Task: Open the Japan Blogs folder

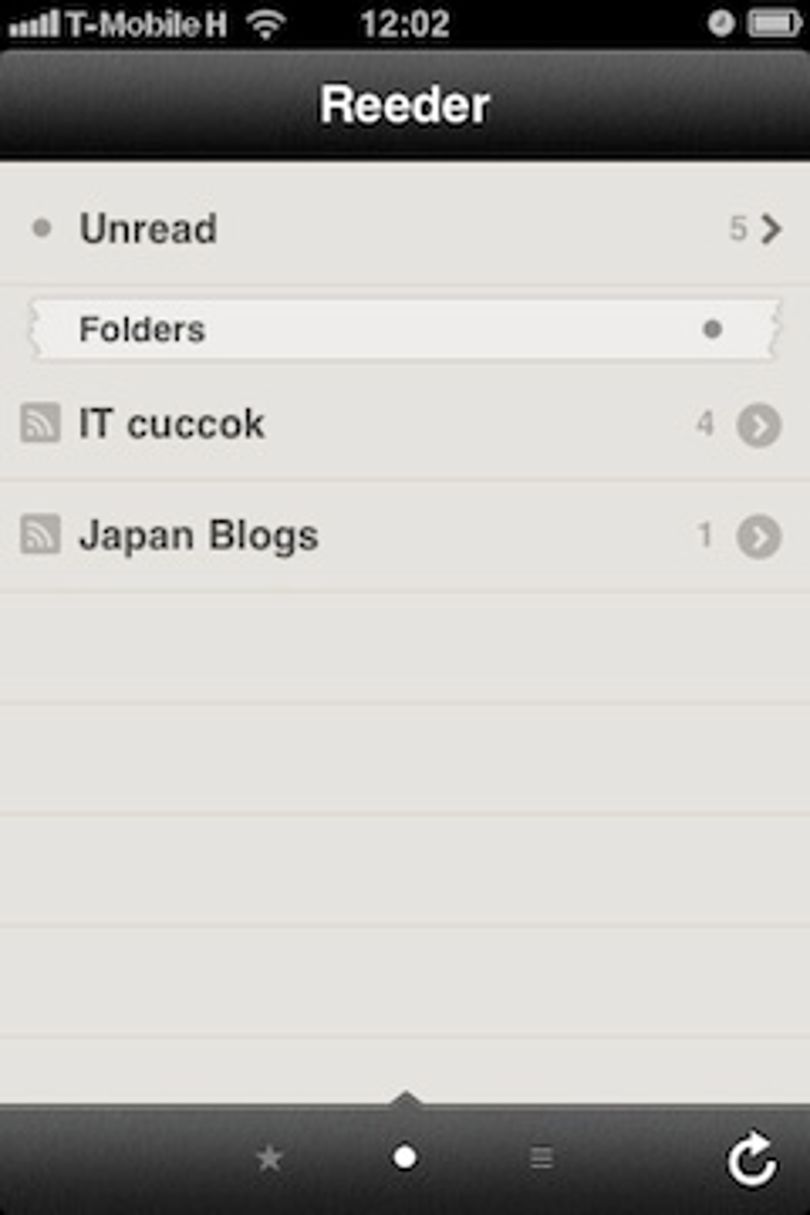Action: 405,537
